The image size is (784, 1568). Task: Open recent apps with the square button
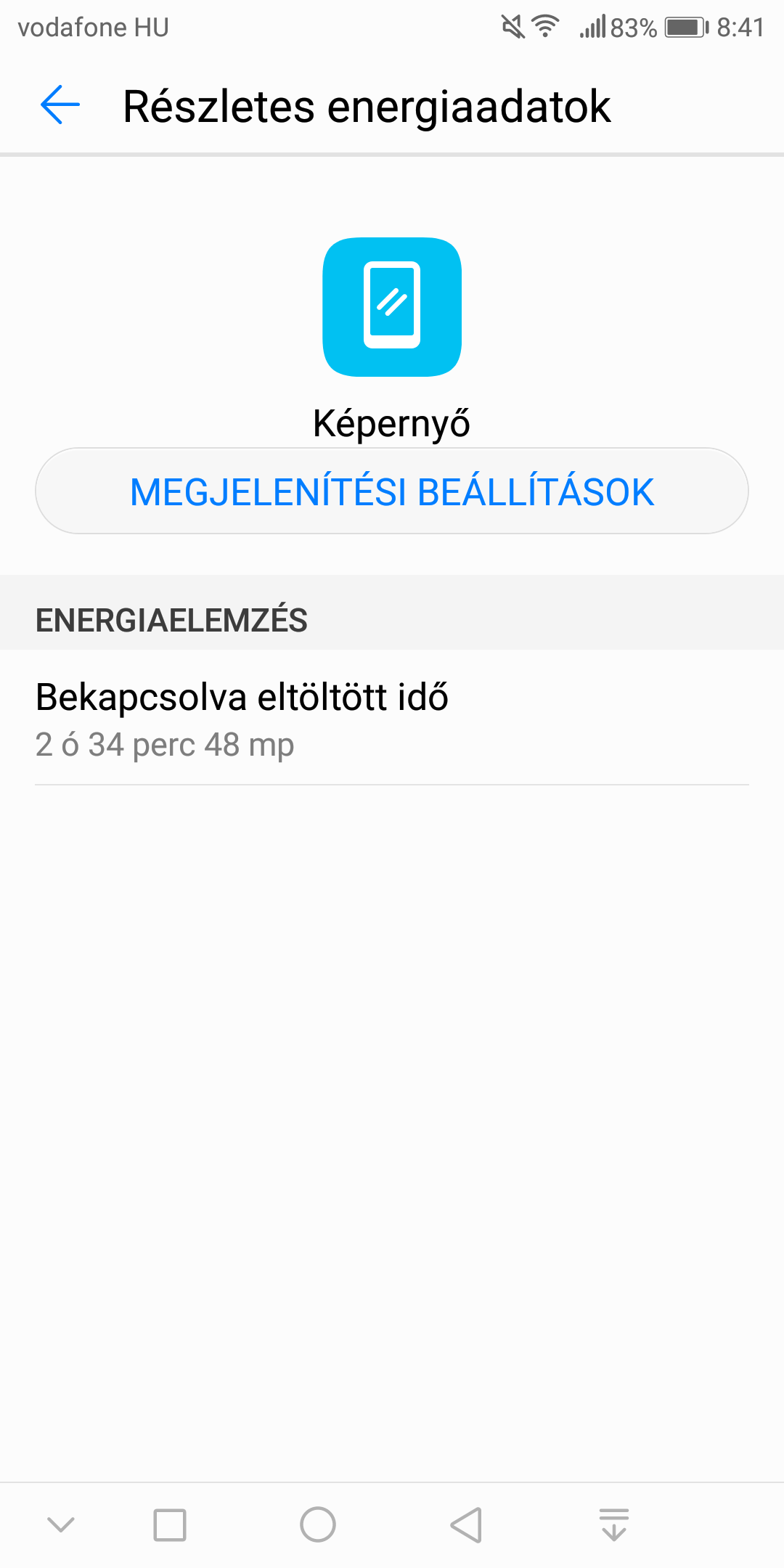170,1525
